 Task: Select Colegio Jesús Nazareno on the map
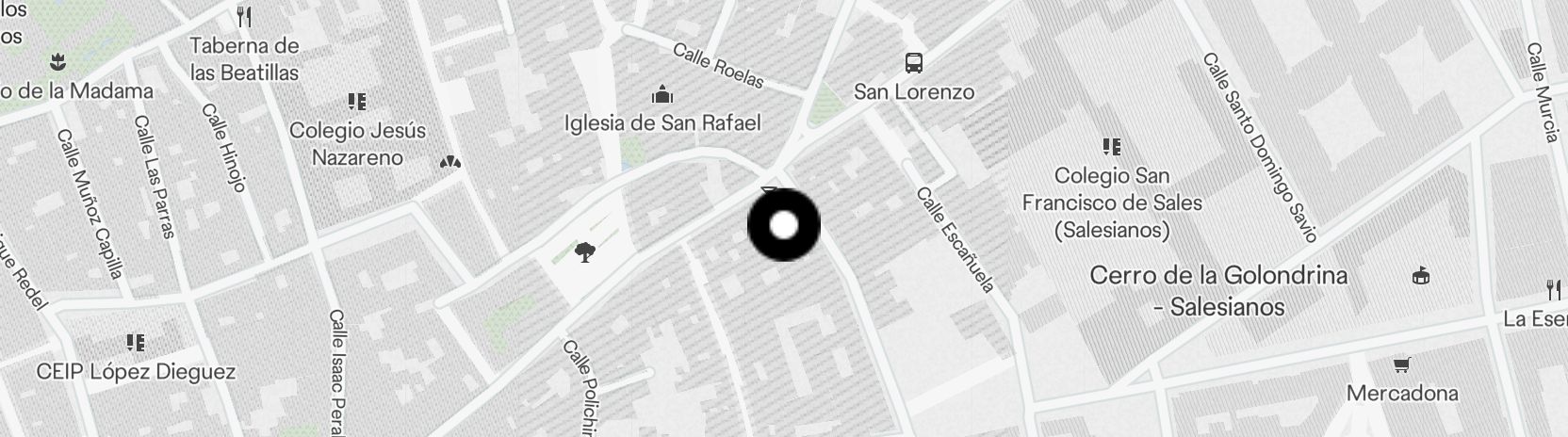[357, 102]
